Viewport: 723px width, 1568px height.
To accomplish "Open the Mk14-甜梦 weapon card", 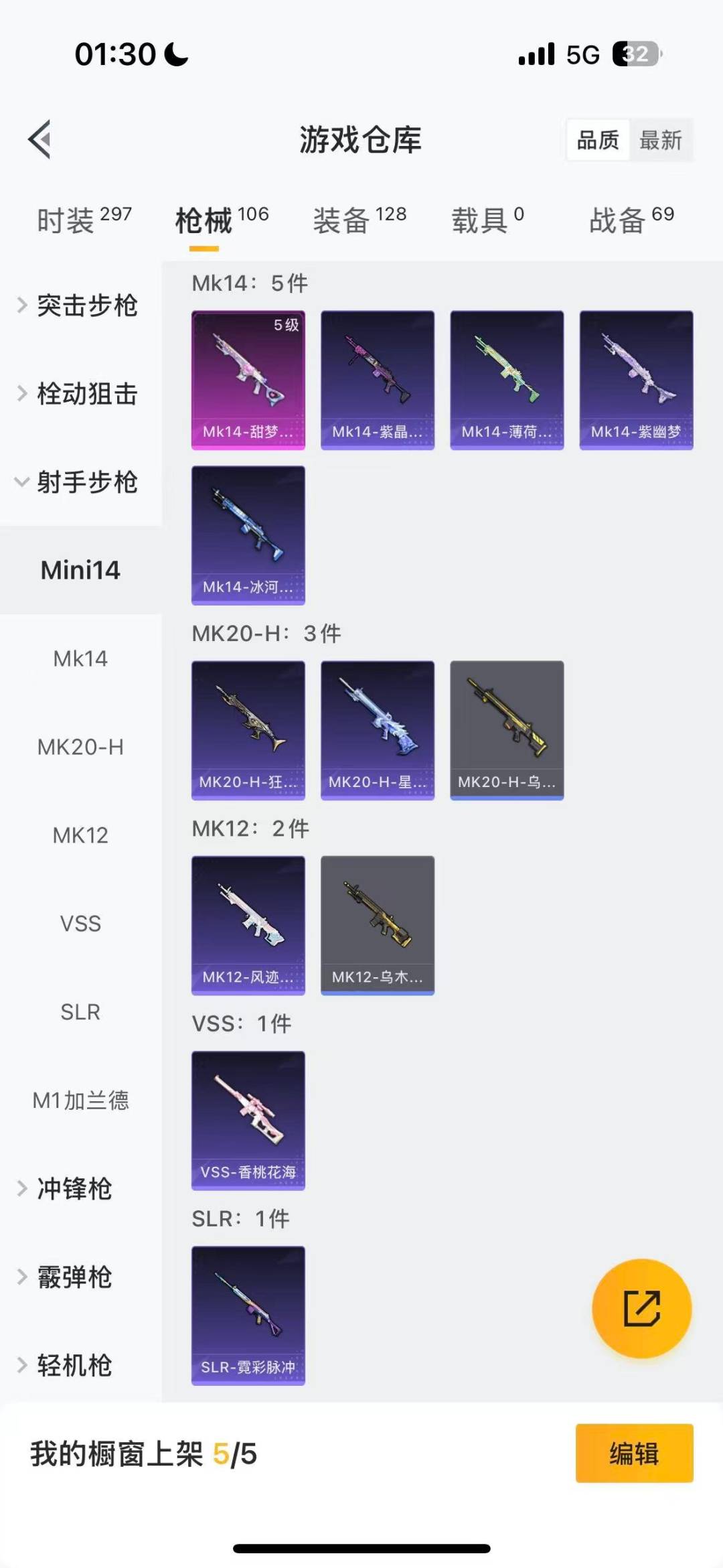I will pyautogui.click(x=248, y=378).
